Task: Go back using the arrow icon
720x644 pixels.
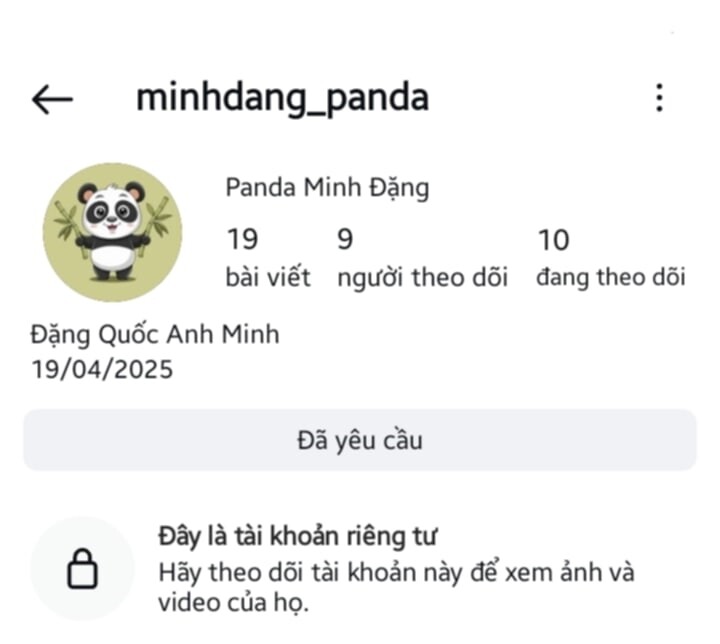Action: pyautogui.click(x=52, y=98)
